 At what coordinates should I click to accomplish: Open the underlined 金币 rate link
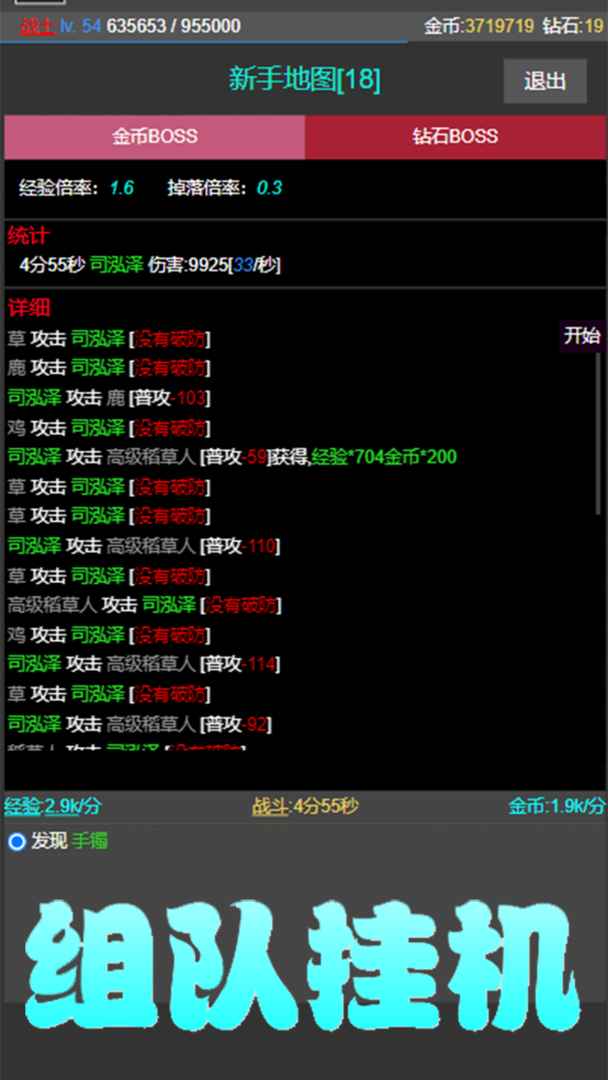[526, 806]
